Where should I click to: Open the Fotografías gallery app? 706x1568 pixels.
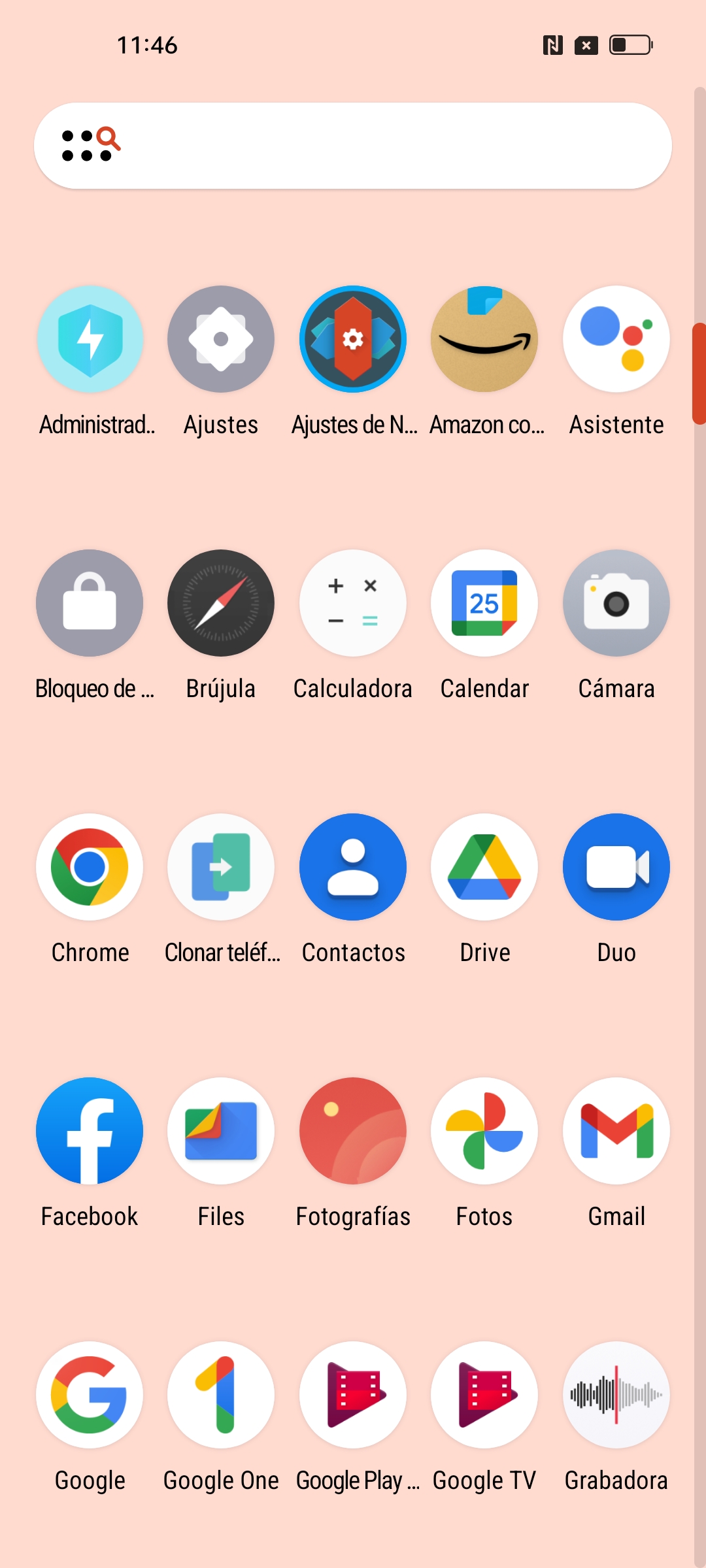(353, 1131)
